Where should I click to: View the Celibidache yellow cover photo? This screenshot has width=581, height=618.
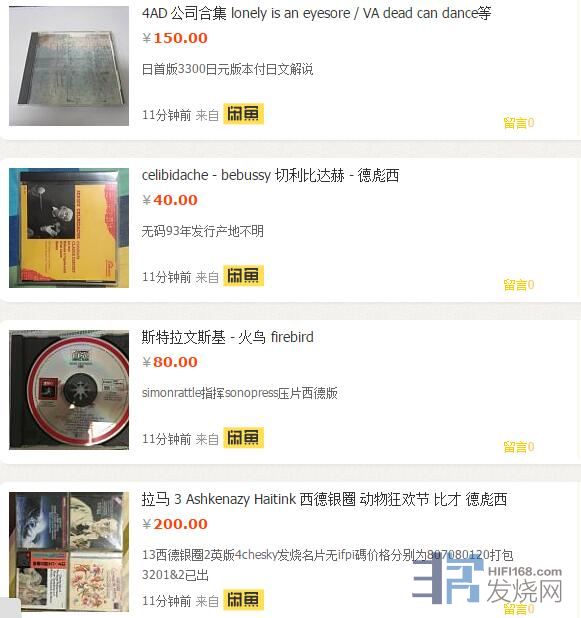(x=69, y=228)
